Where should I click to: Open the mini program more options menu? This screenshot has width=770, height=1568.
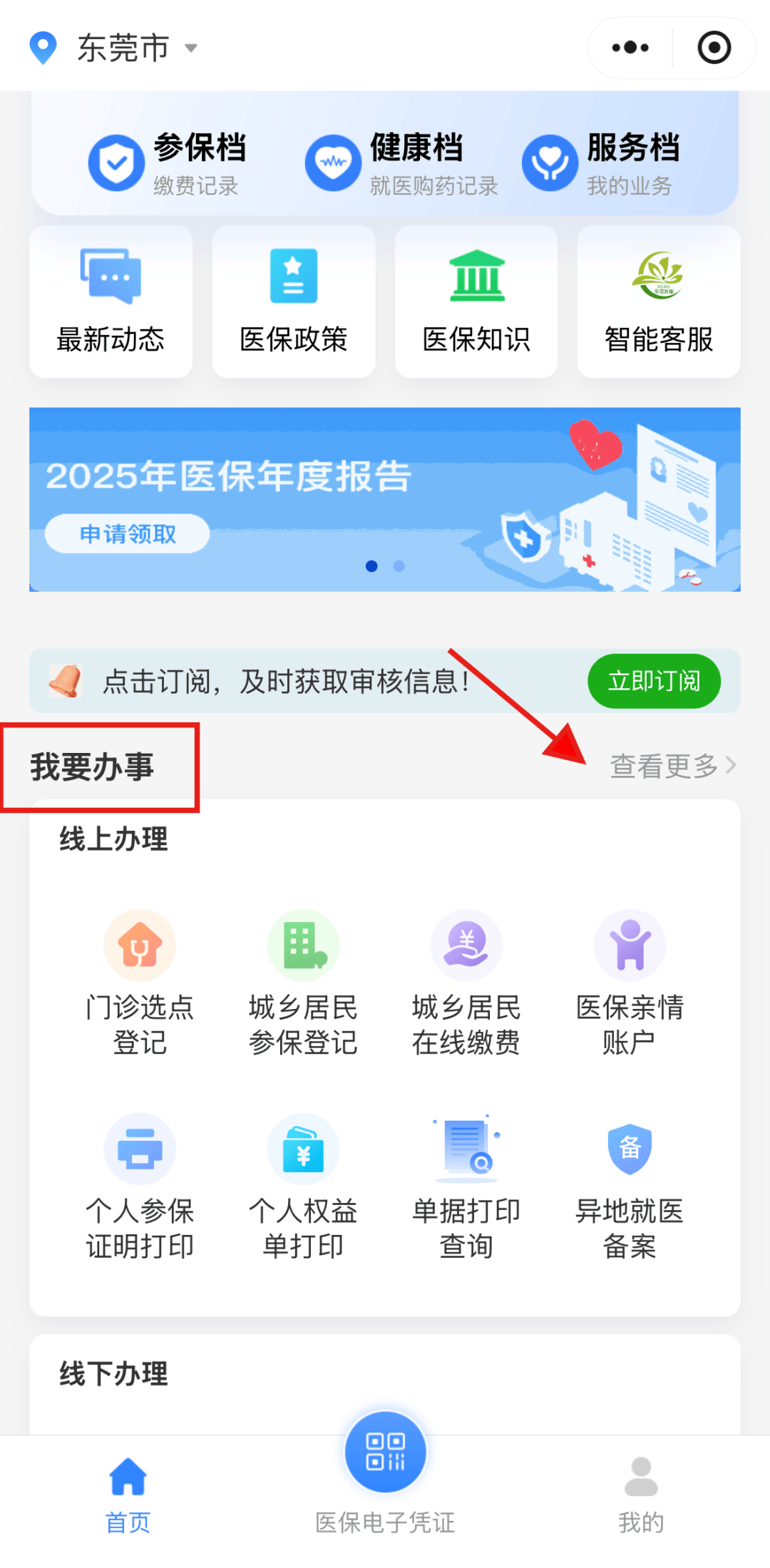click(630, 48)
